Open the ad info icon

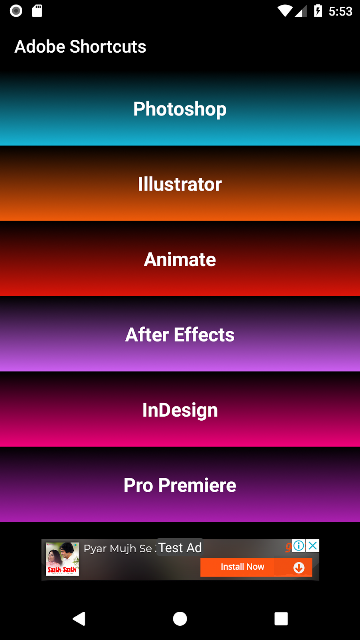click(299, 546)
